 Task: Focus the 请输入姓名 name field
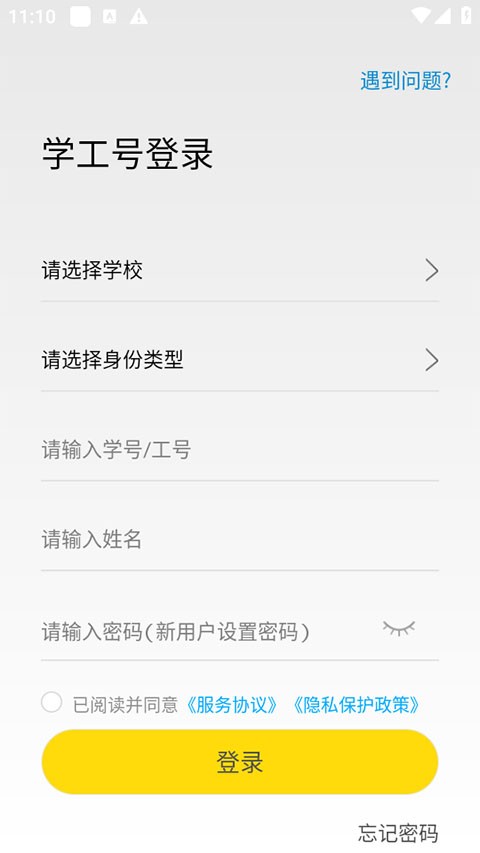[x=240, y=540]
